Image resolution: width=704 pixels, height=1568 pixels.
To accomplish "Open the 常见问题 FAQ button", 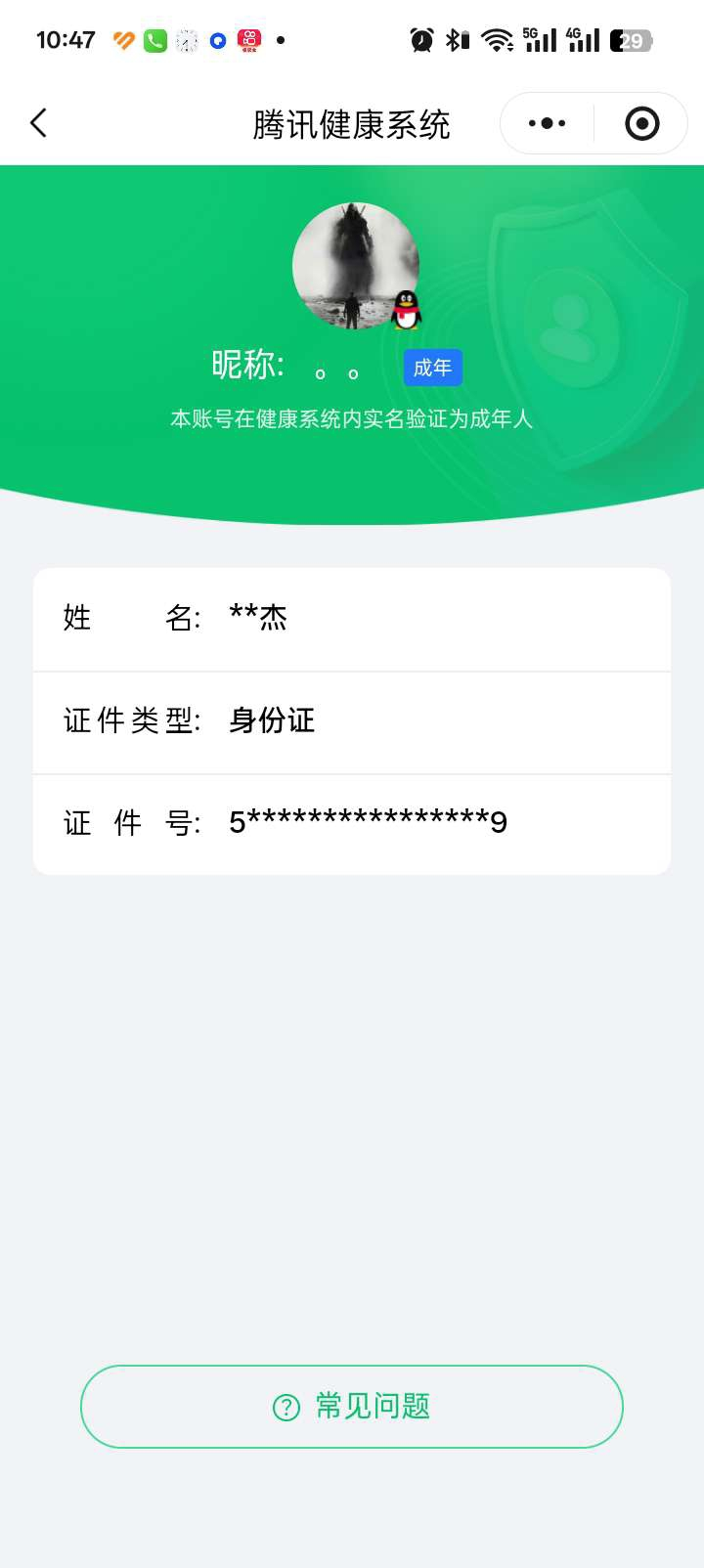I will pos(351,1407).
